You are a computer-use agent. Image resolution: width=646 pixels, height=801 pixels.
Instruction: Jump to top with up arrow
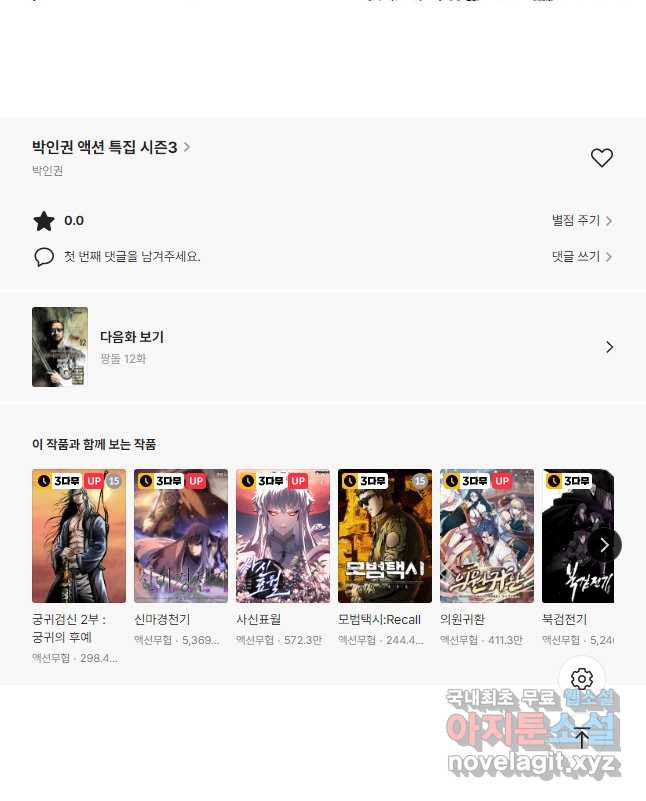(x=582, y=738)
